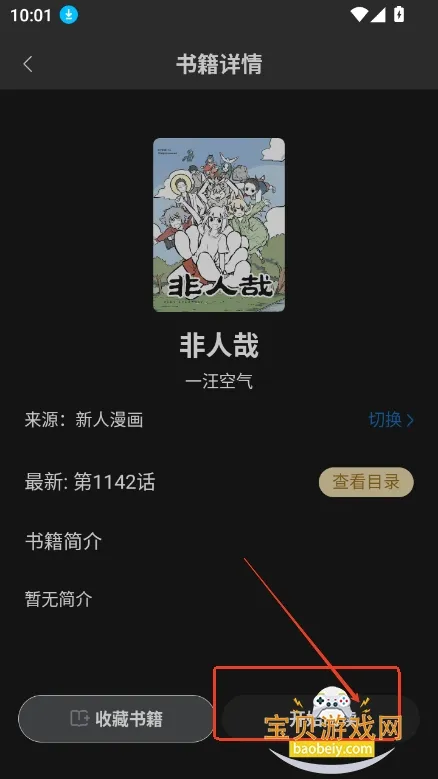Go back from the book details page
Viewport: 438px width, 779px height.
28,64
